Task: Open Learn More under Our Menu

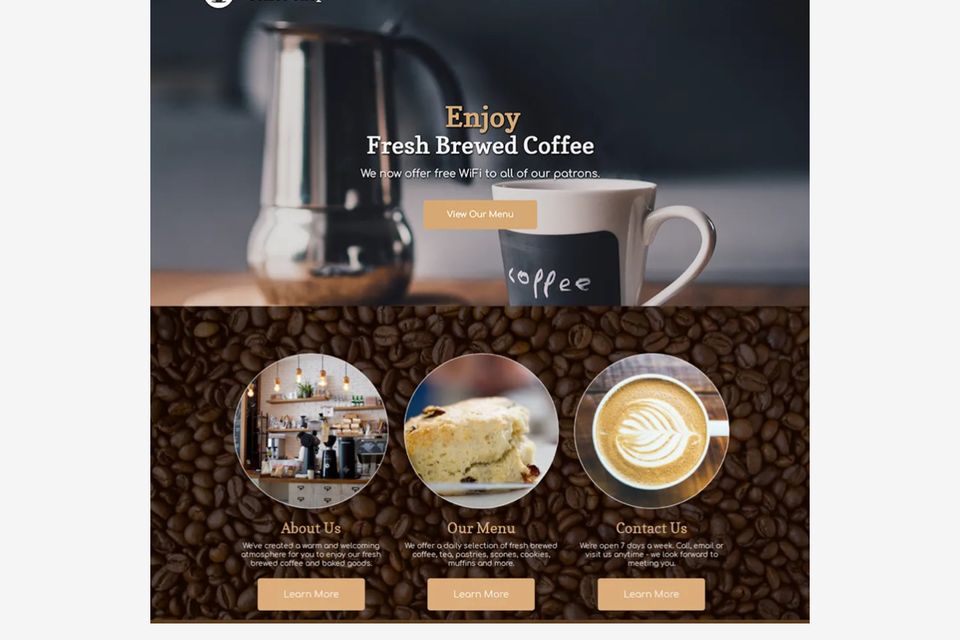Action: click(481, 594)
